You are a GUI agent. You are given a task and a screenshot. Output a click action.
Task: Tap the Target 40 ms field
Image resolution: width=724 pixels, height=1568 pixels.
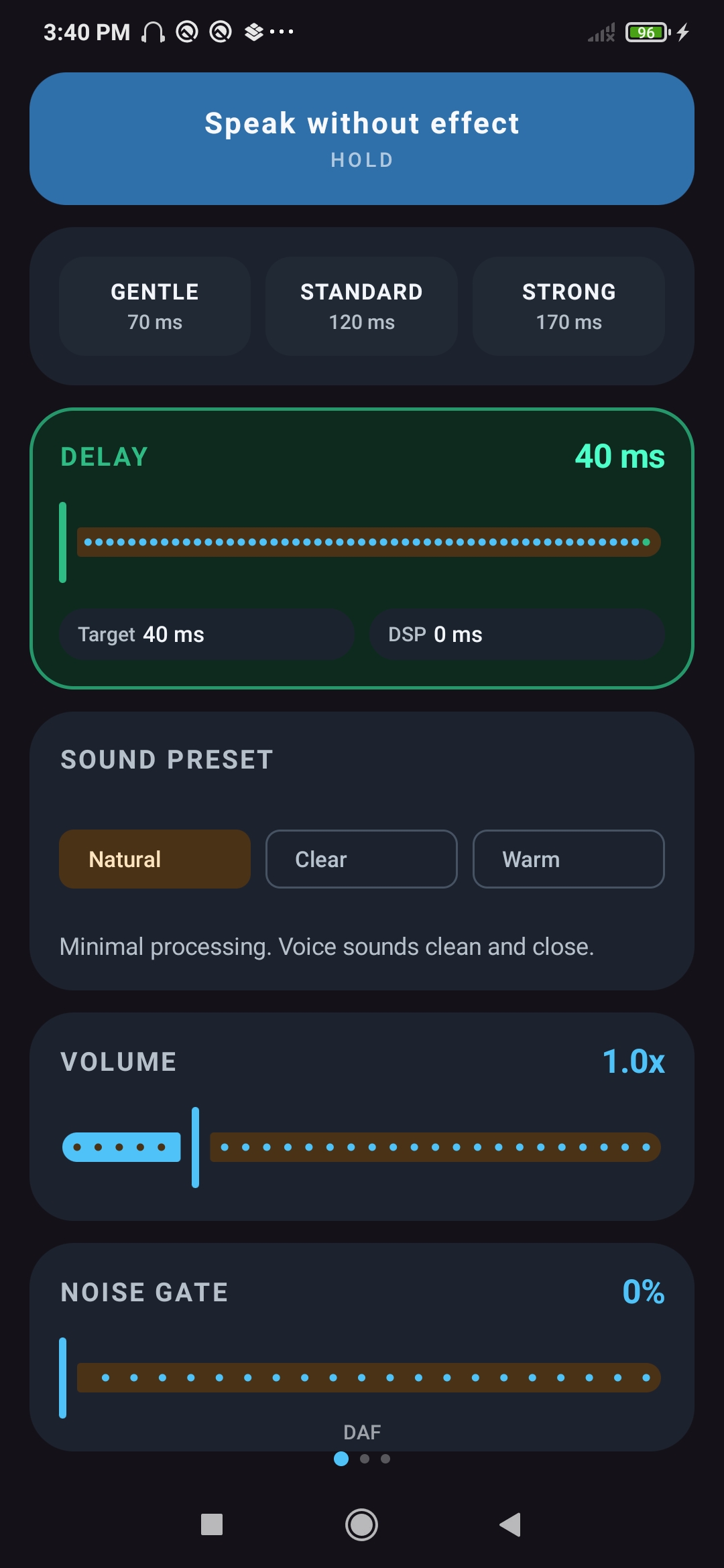coord(206,634)
